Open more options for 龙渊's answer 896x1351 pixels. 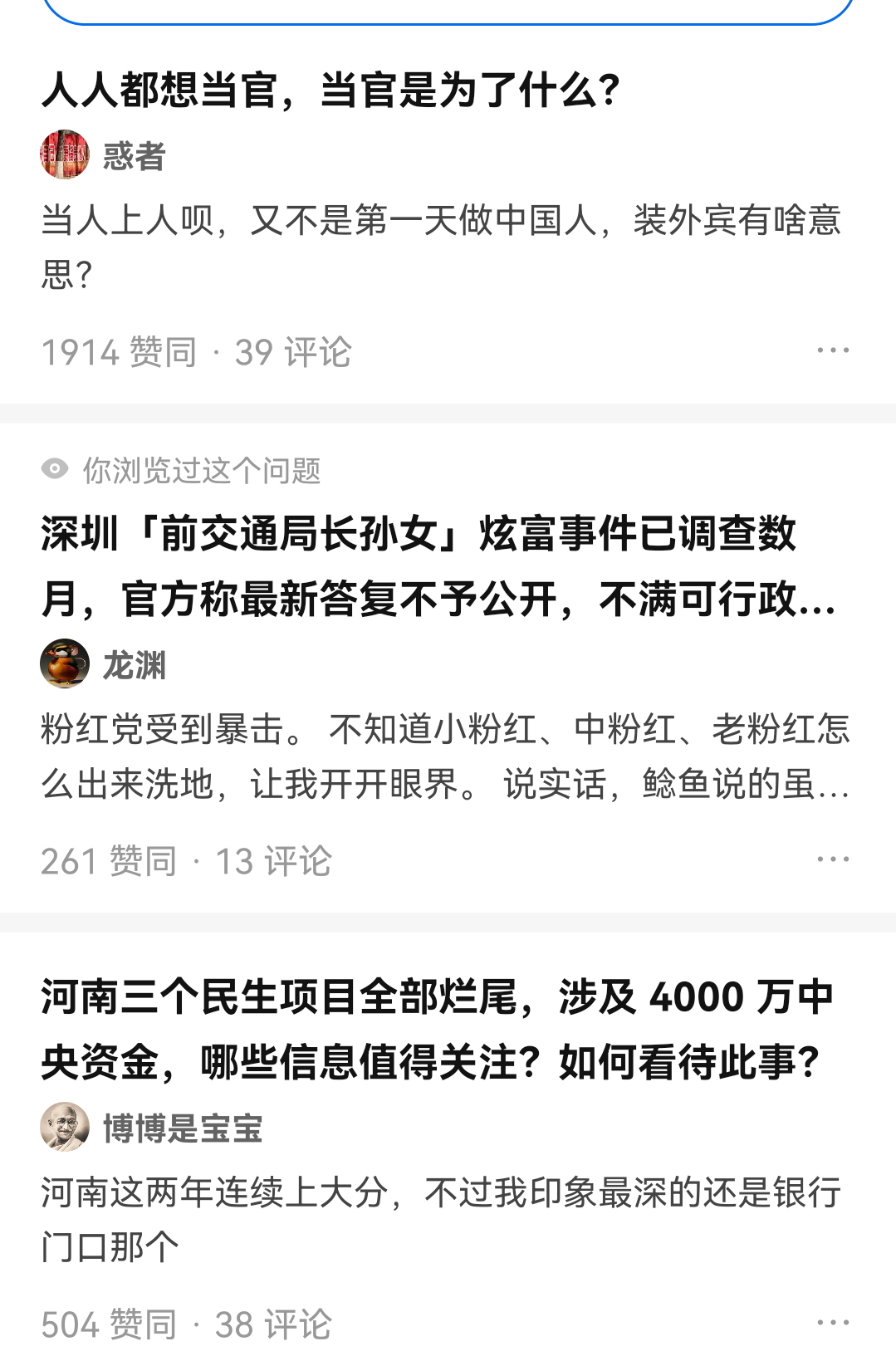832,859
